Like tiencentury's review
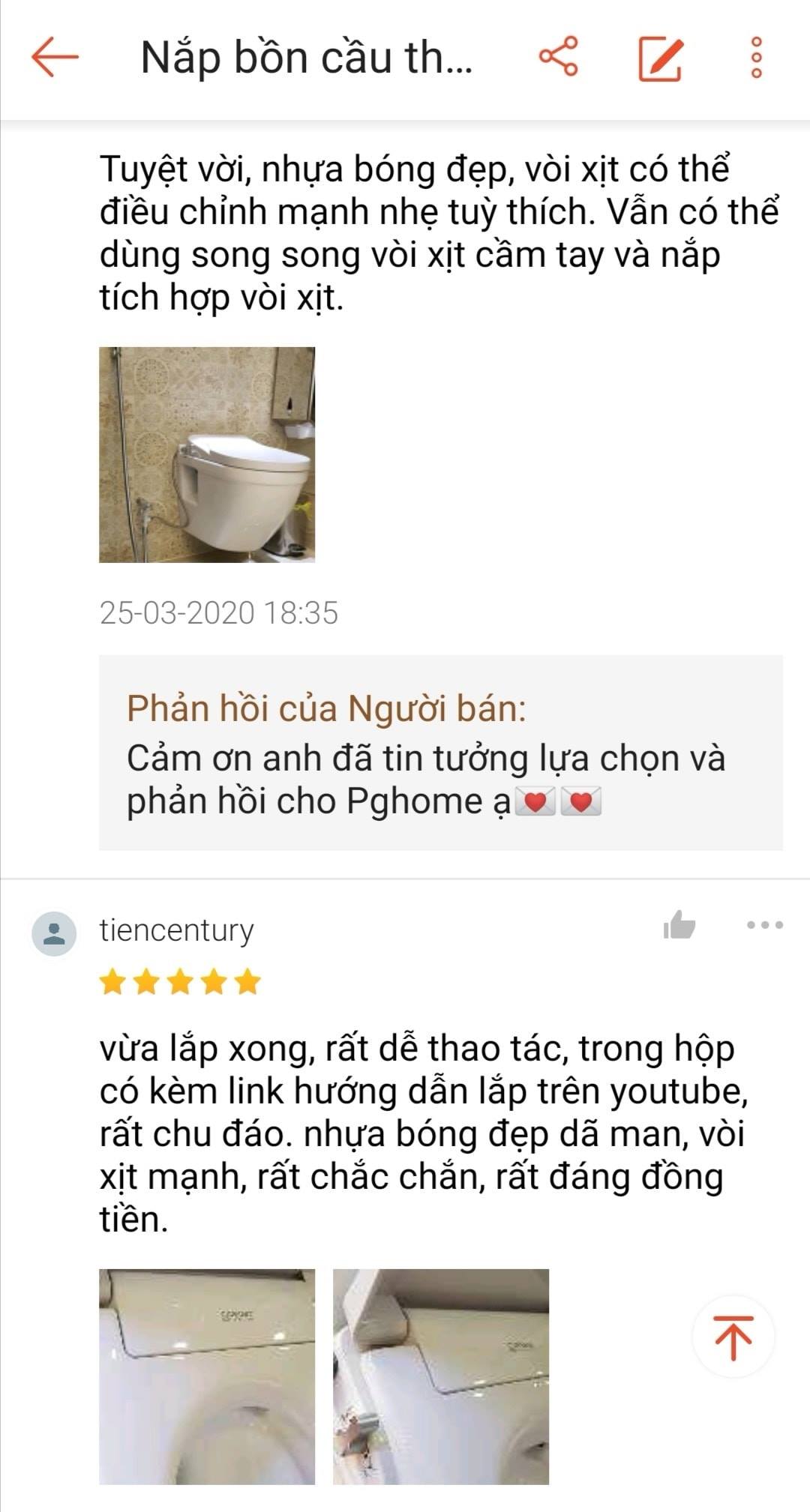This screenshot has height=1512, width=810. [x=679, y=925]
